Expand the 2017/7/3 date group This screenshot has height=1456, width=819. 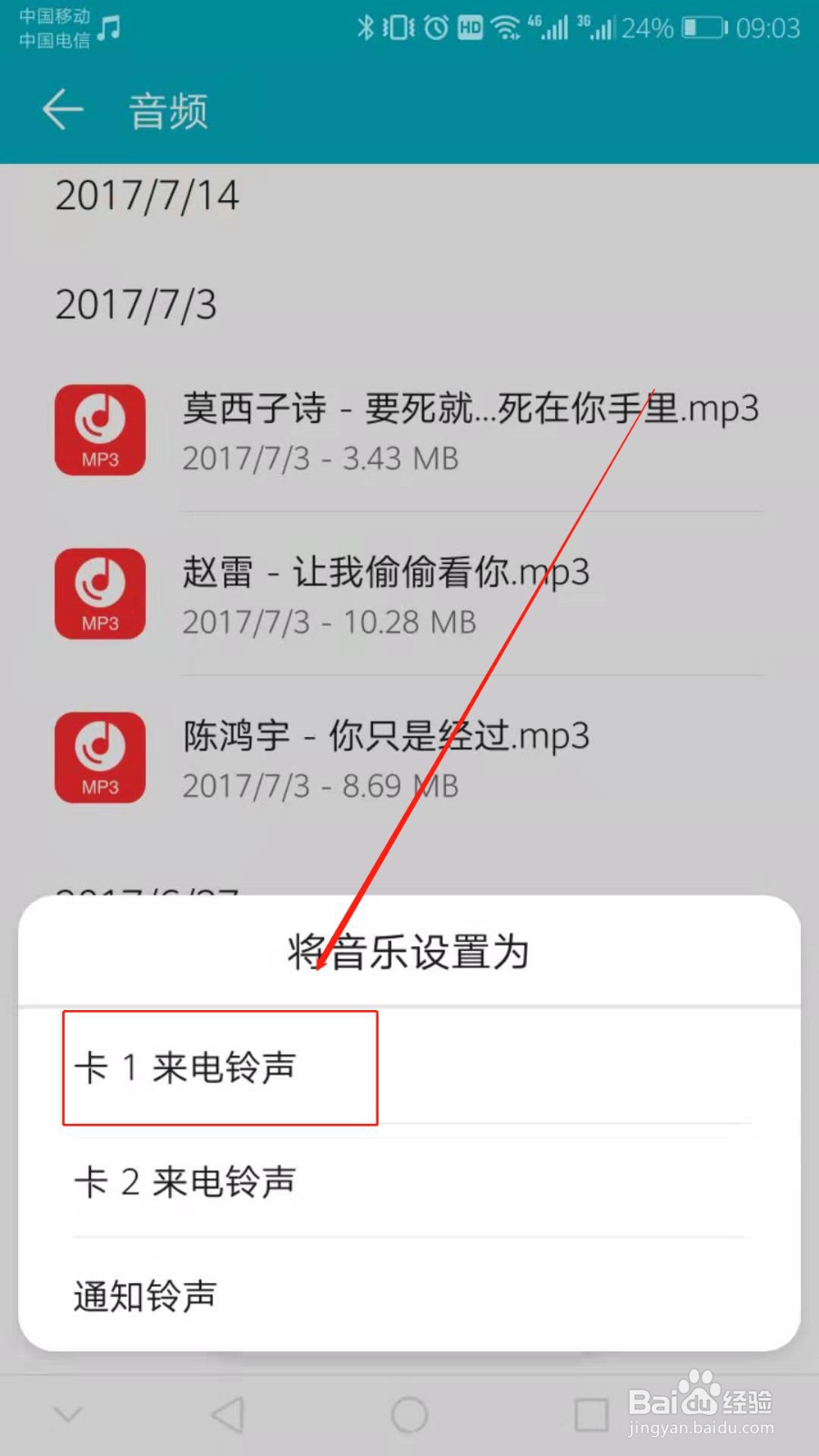(136, 305)
